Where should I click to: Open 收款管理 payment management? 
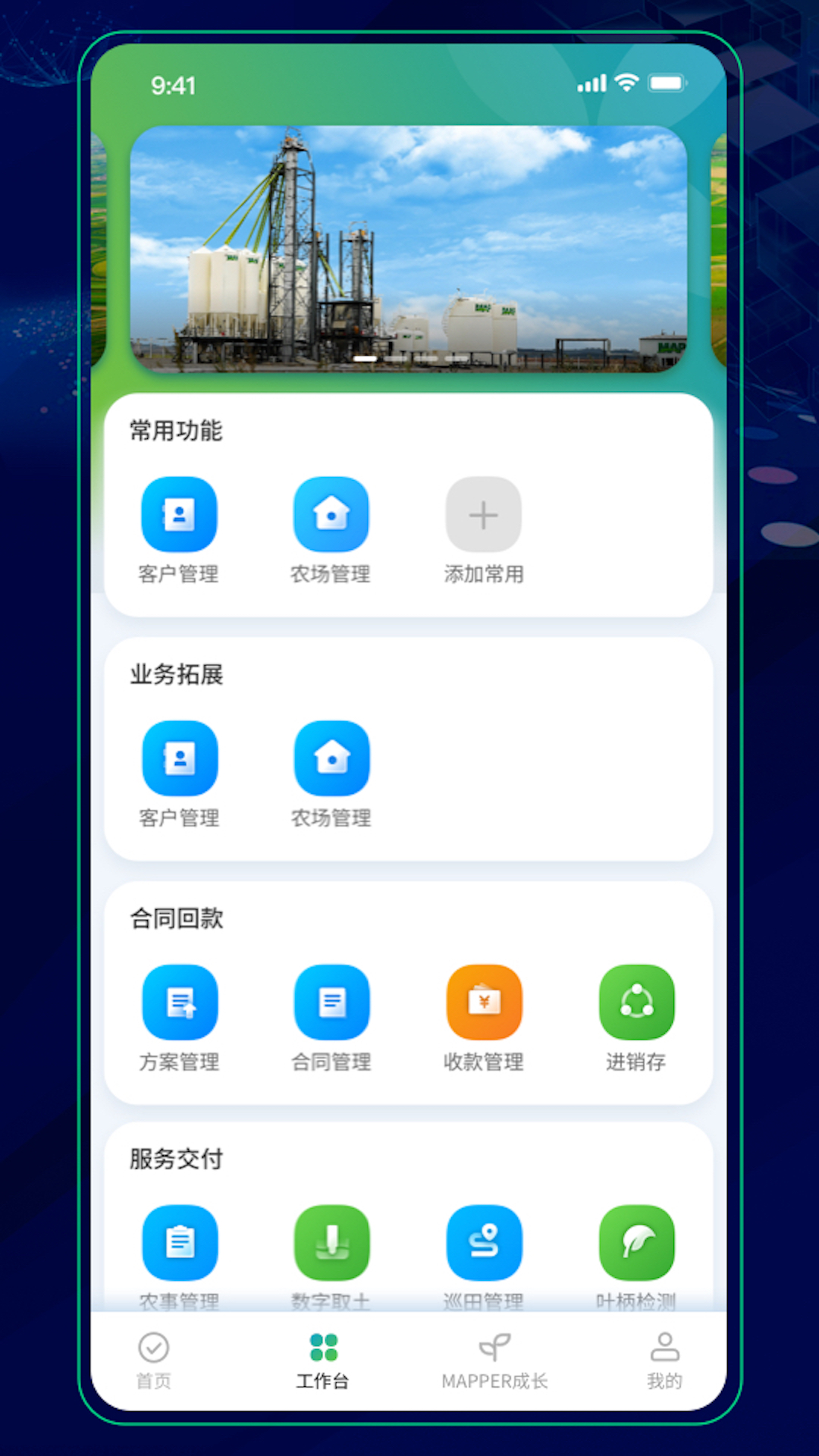coord(484,1001)
